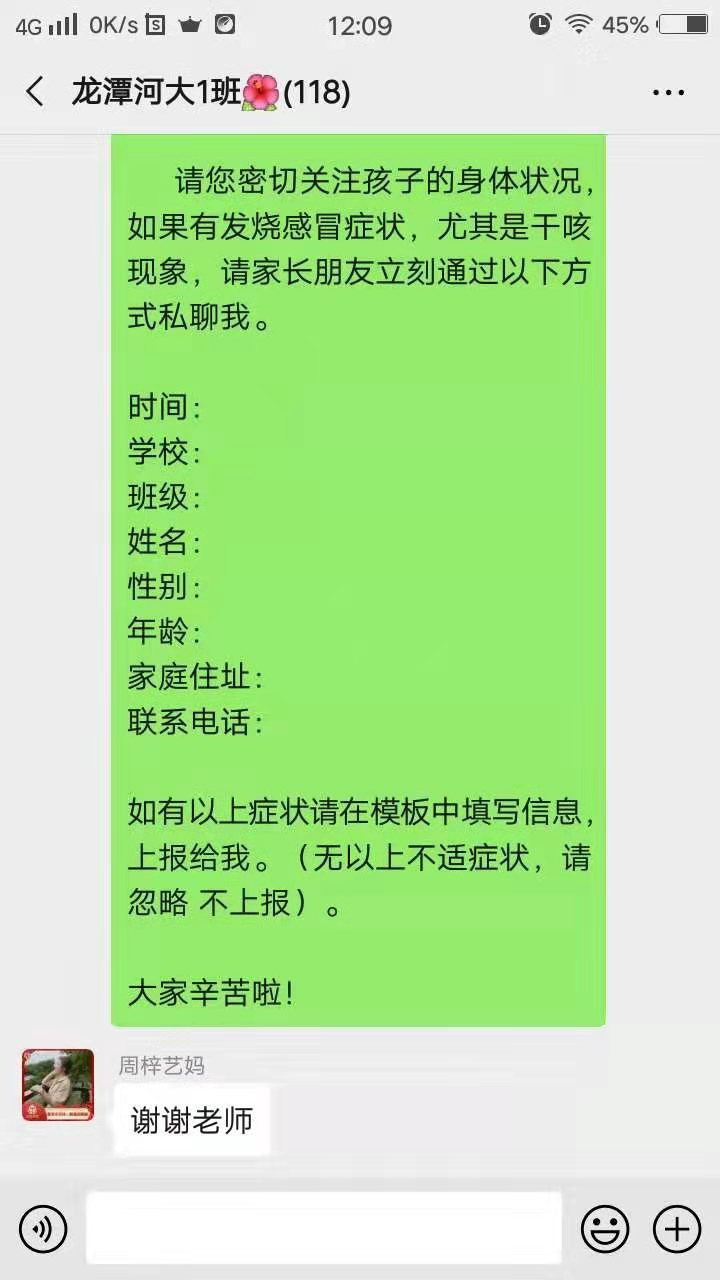
Task: Open the group chat overflow menu
Action: [668, 93]
